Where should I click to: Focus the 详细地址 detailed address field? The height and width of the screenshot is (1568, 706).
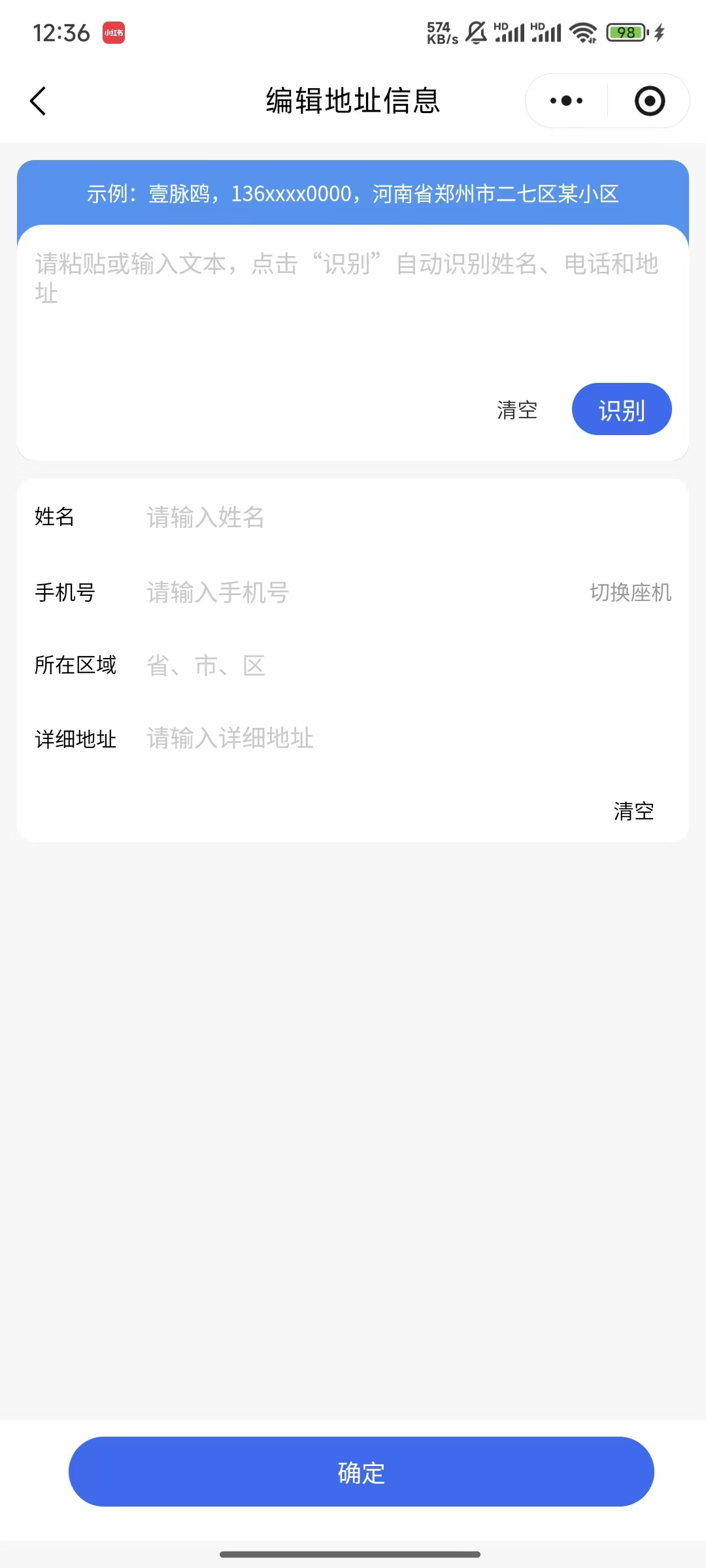pyautogui.click(x=392, y=739)
